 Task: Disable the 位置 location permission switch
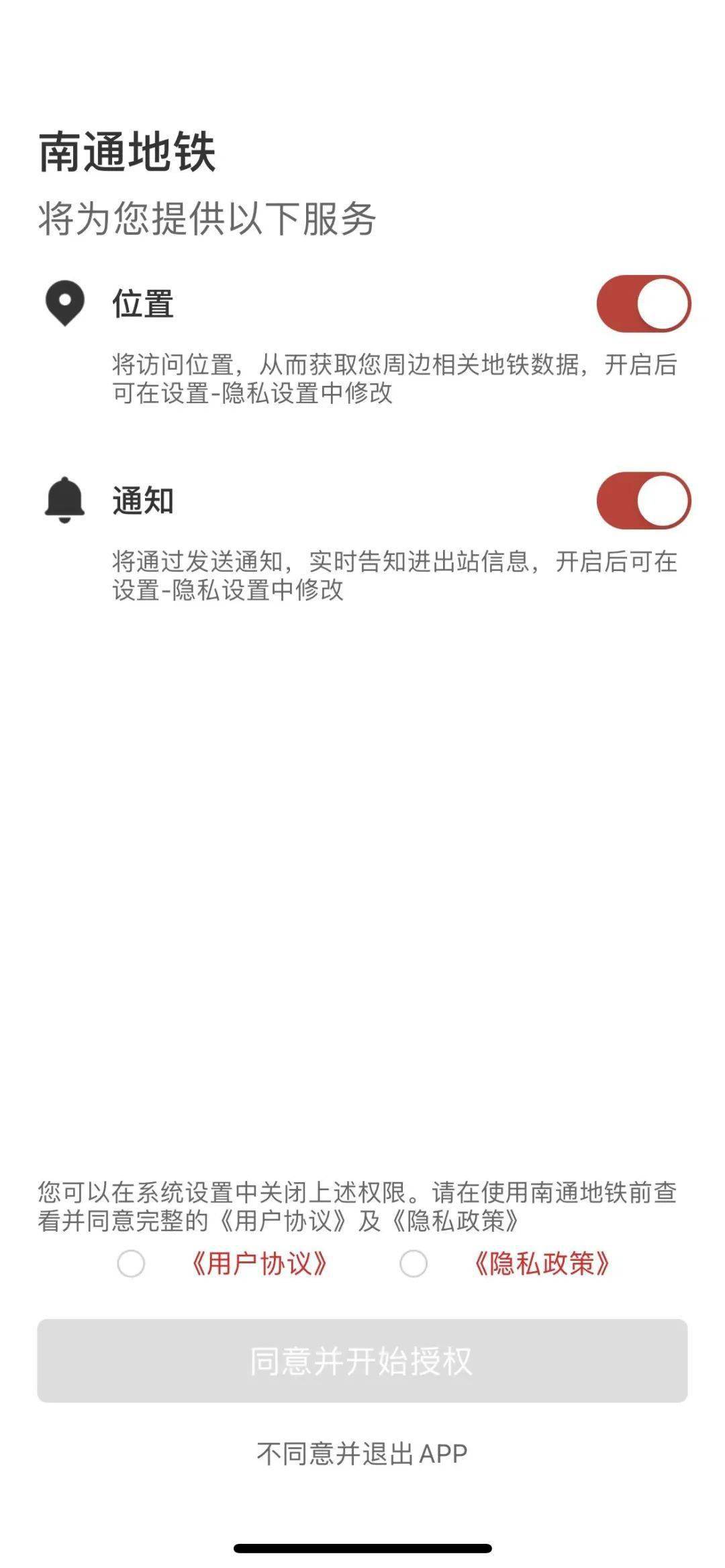[642, 304]
